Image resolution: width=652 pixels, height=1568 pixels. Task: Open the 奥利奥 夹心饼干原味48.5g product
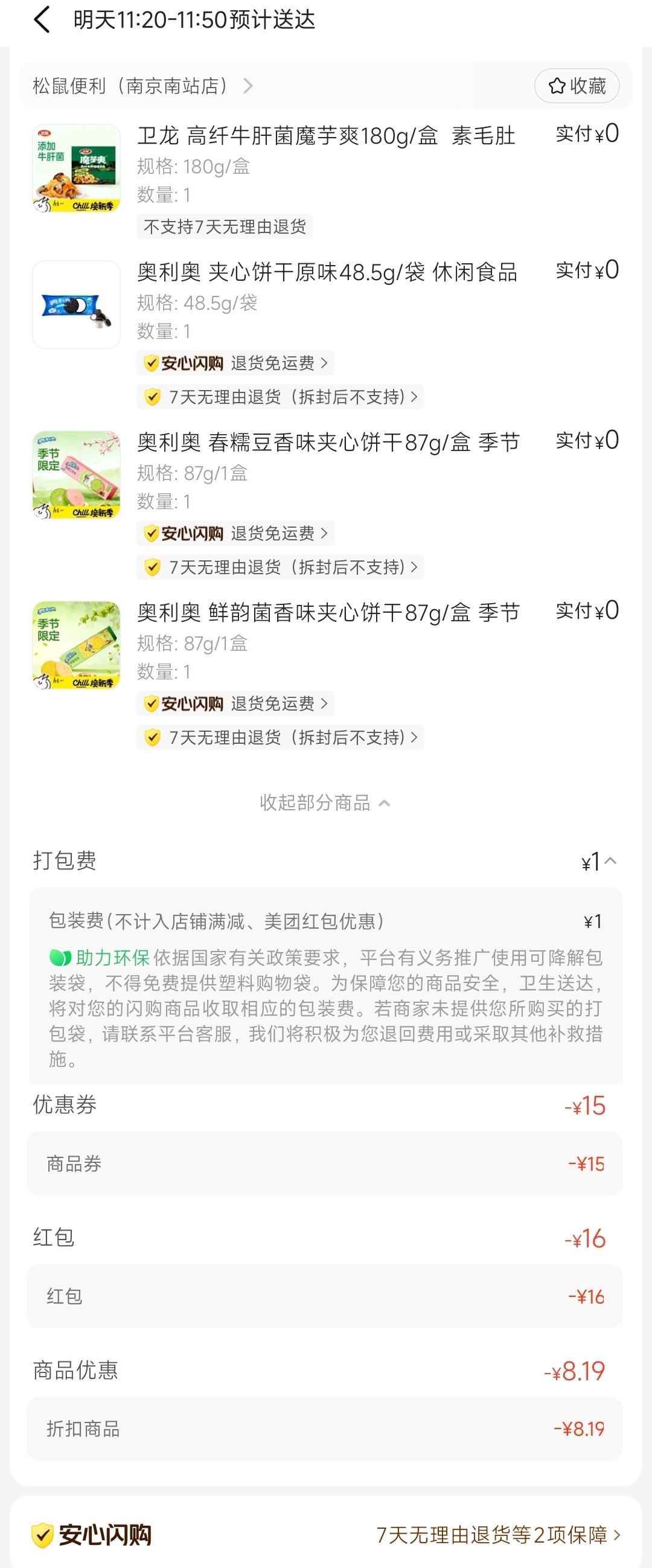pyautogui.click(x=327, y=272)
